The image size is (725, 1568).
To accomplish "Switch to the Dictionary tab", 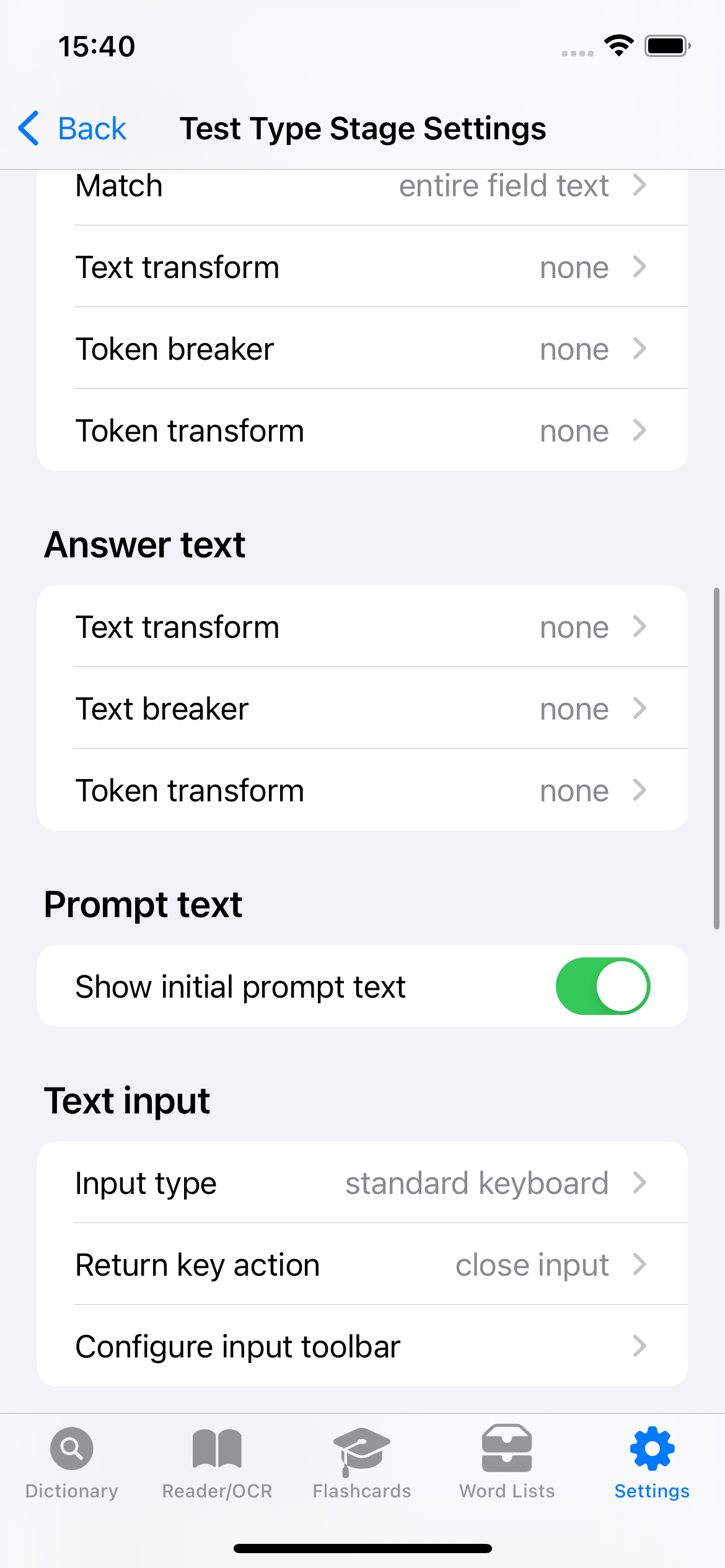I will tap(72, 1462).
